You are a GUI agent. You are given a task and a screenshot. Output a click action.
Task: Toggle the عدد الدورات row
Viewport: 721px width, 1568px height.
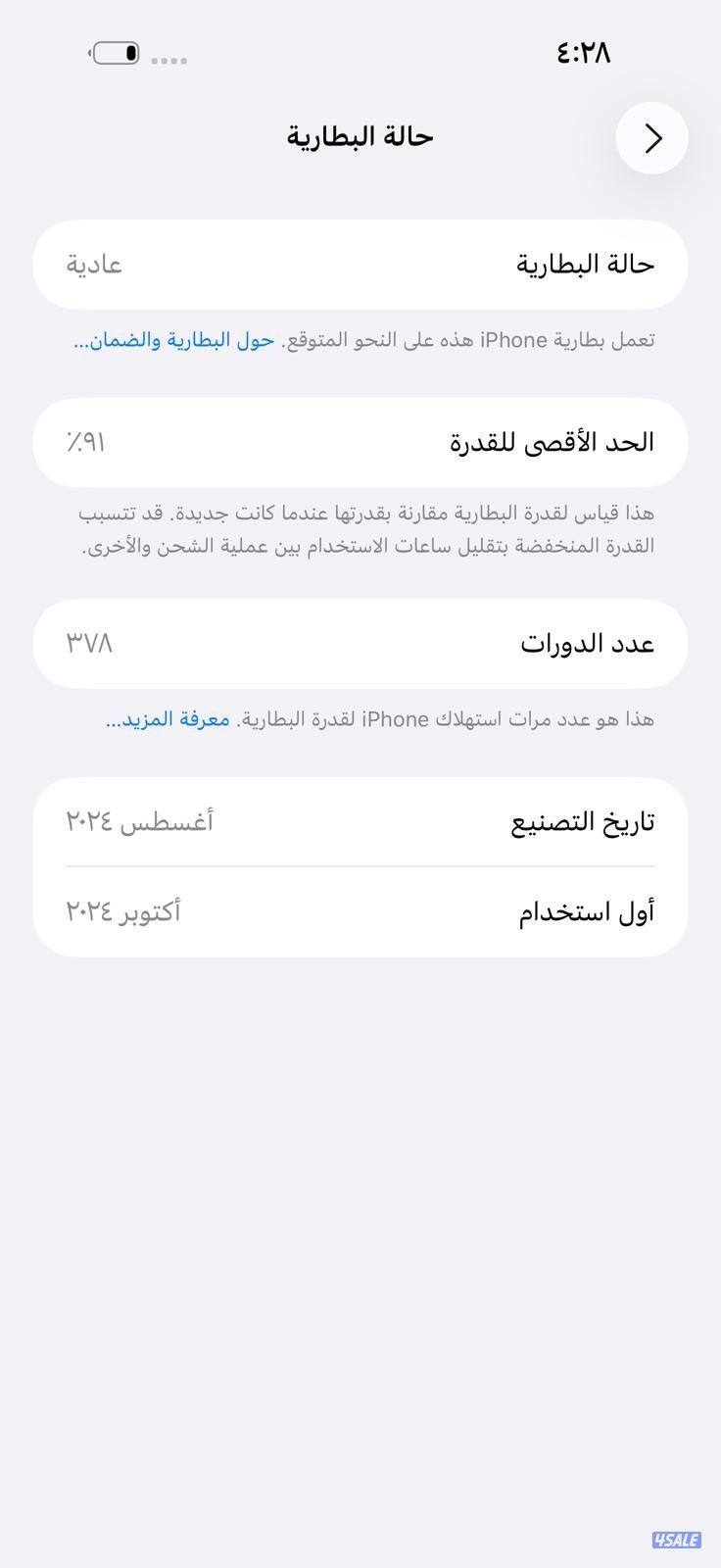pos(360,644)
